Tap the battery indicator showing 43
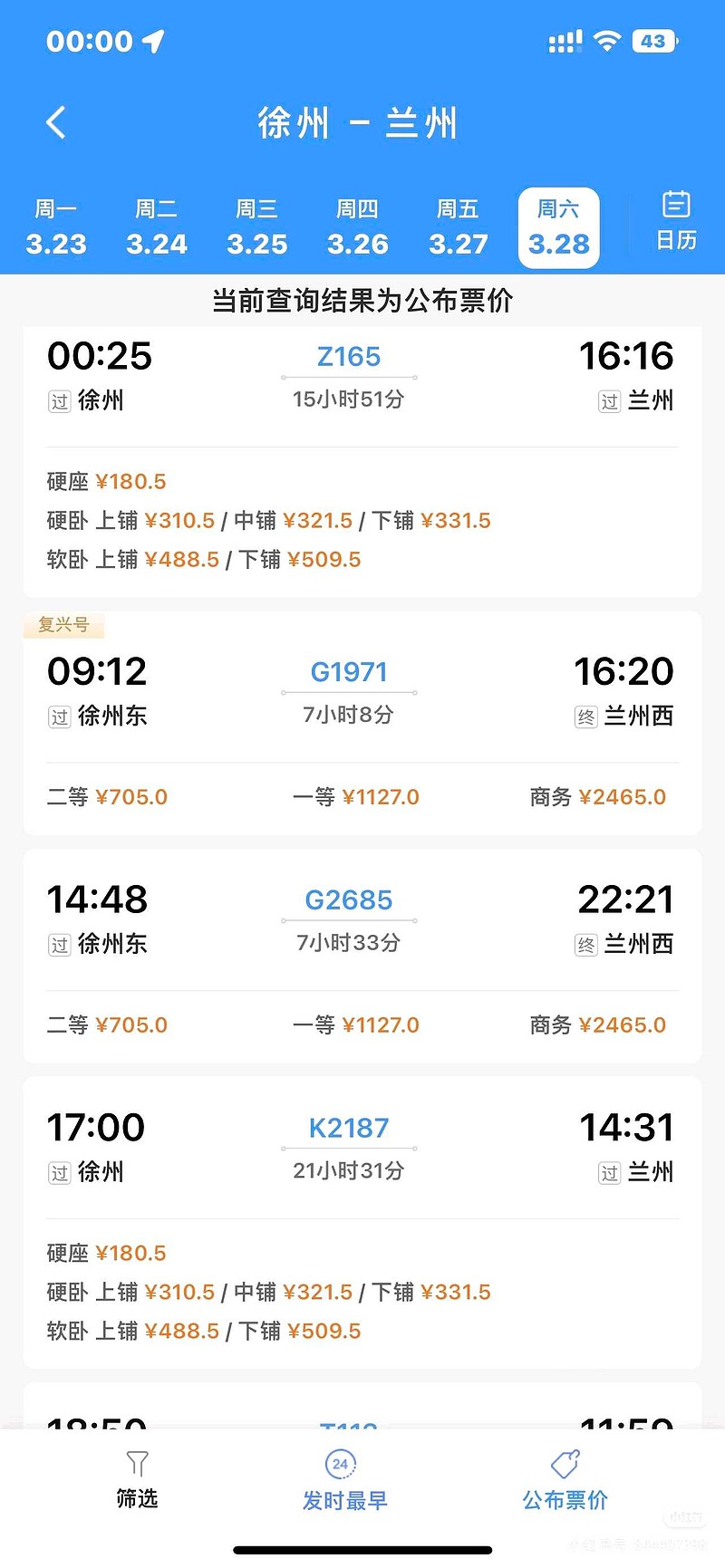The width and height of the screenshot is (725, 1568). pyautogui.click(x=654, y=40)
